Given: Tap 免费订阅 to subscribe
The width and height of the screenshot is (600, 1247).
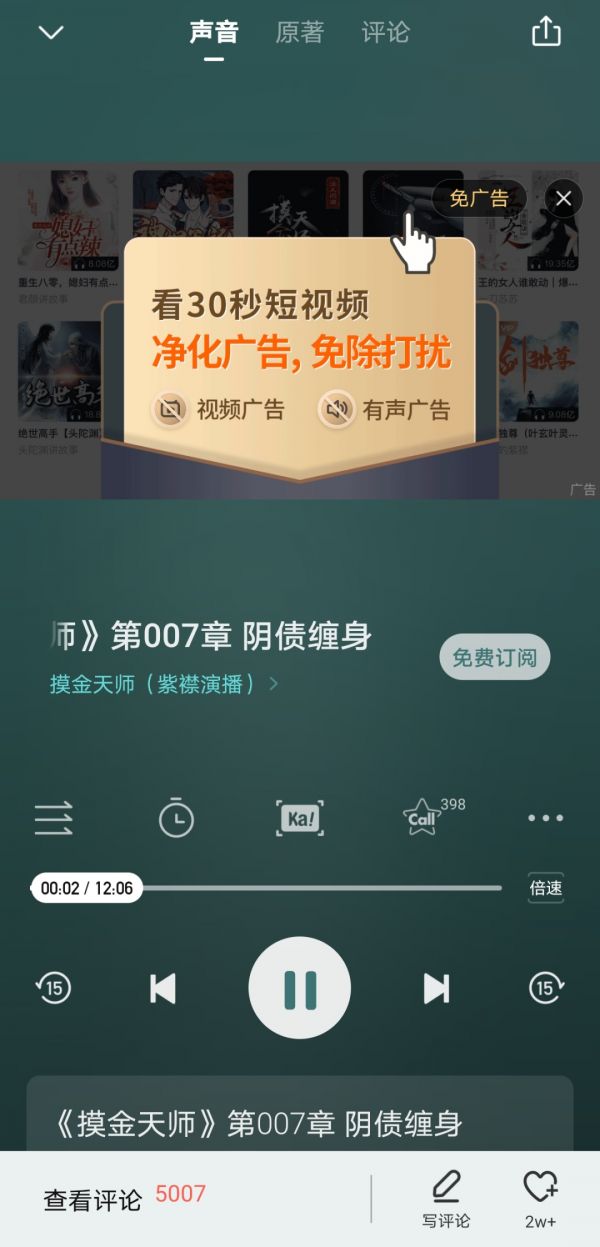Looking at the screenshot, I should tap(494, 657).
